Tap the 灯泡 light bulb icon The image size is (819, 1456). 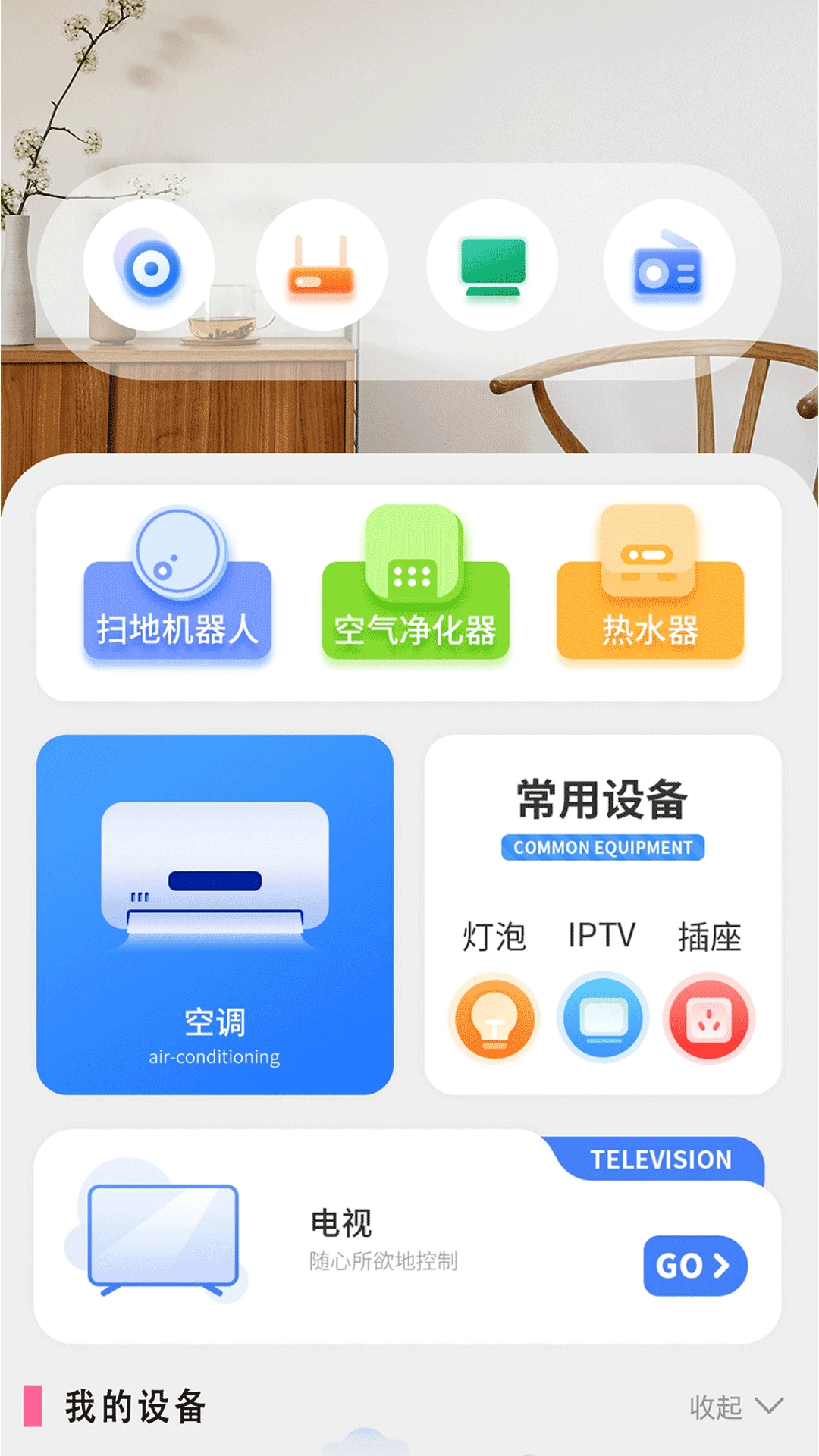coord(494,1018)
